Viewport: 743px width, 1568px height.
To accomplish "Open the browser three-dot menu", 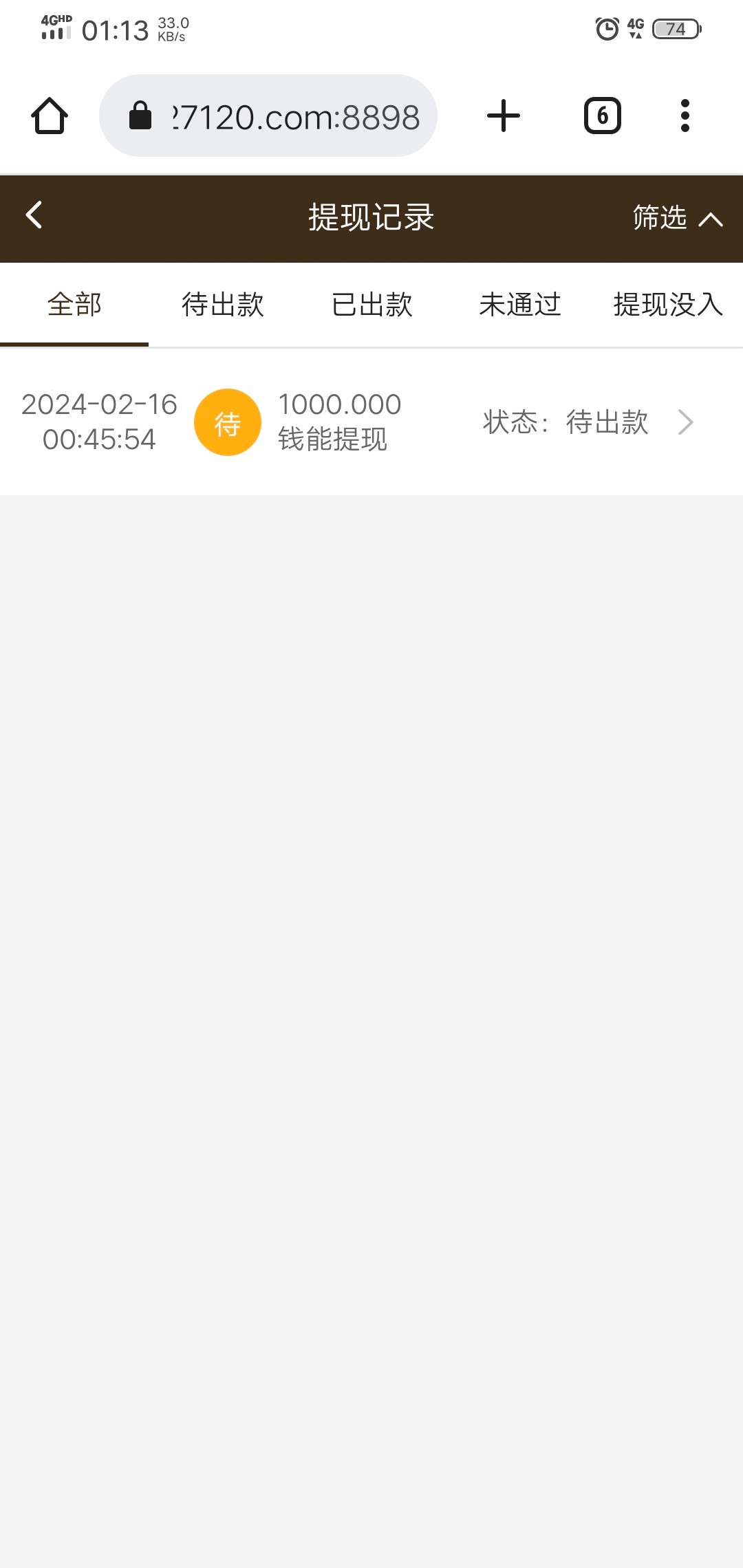I will pos(684,115).
